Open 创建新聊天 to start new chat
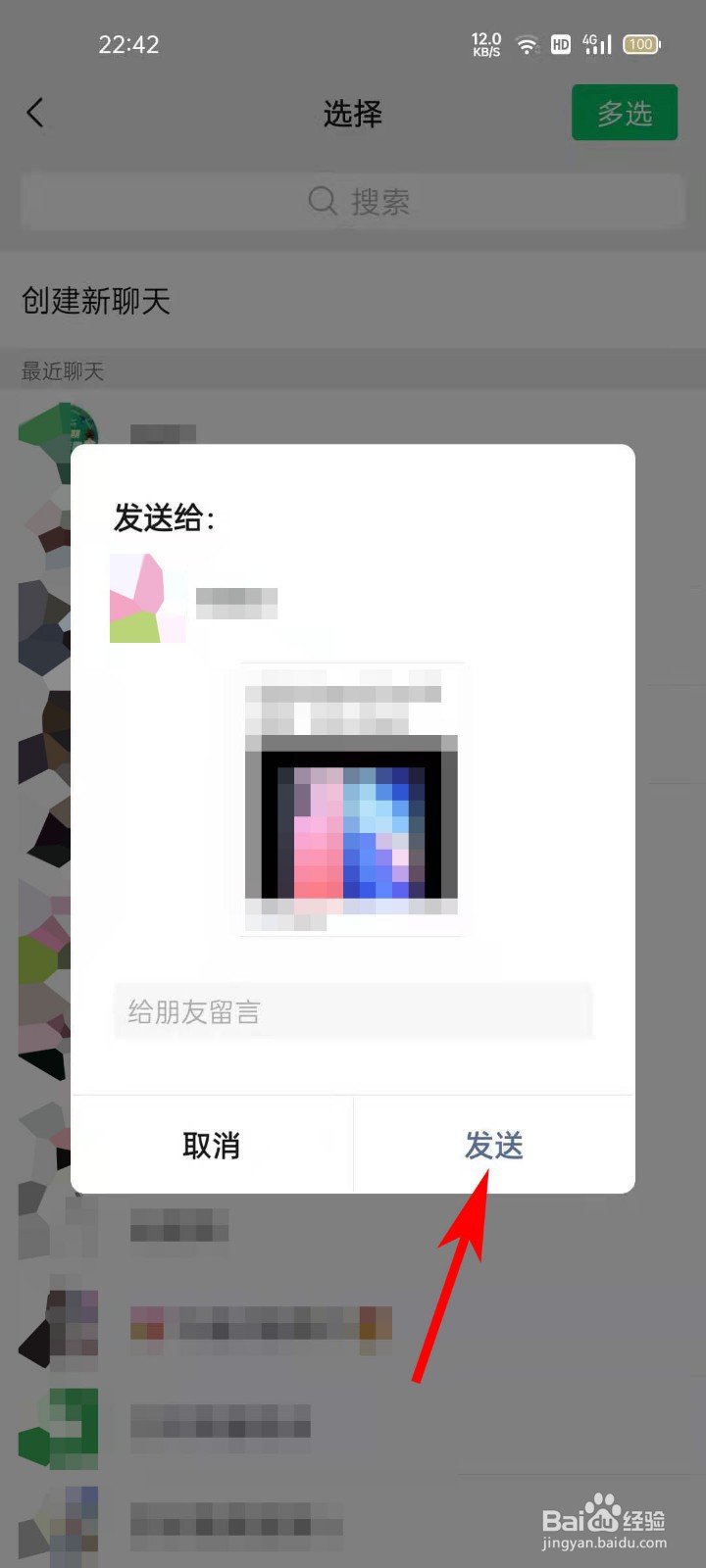This screenshot has width=706, height=1568. point(94,301)
